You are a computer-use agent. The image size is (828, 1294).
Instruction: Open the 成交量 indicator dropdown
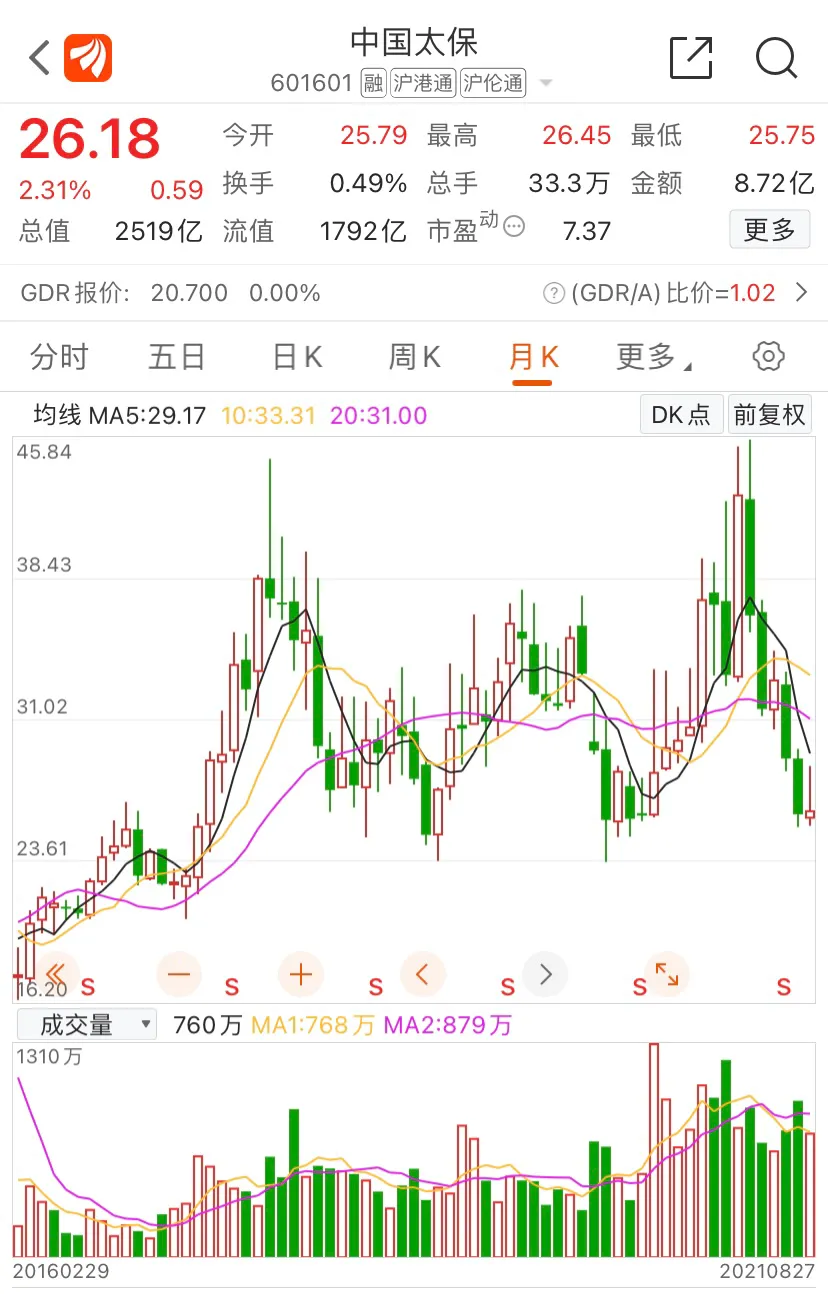pos(87,1024)
